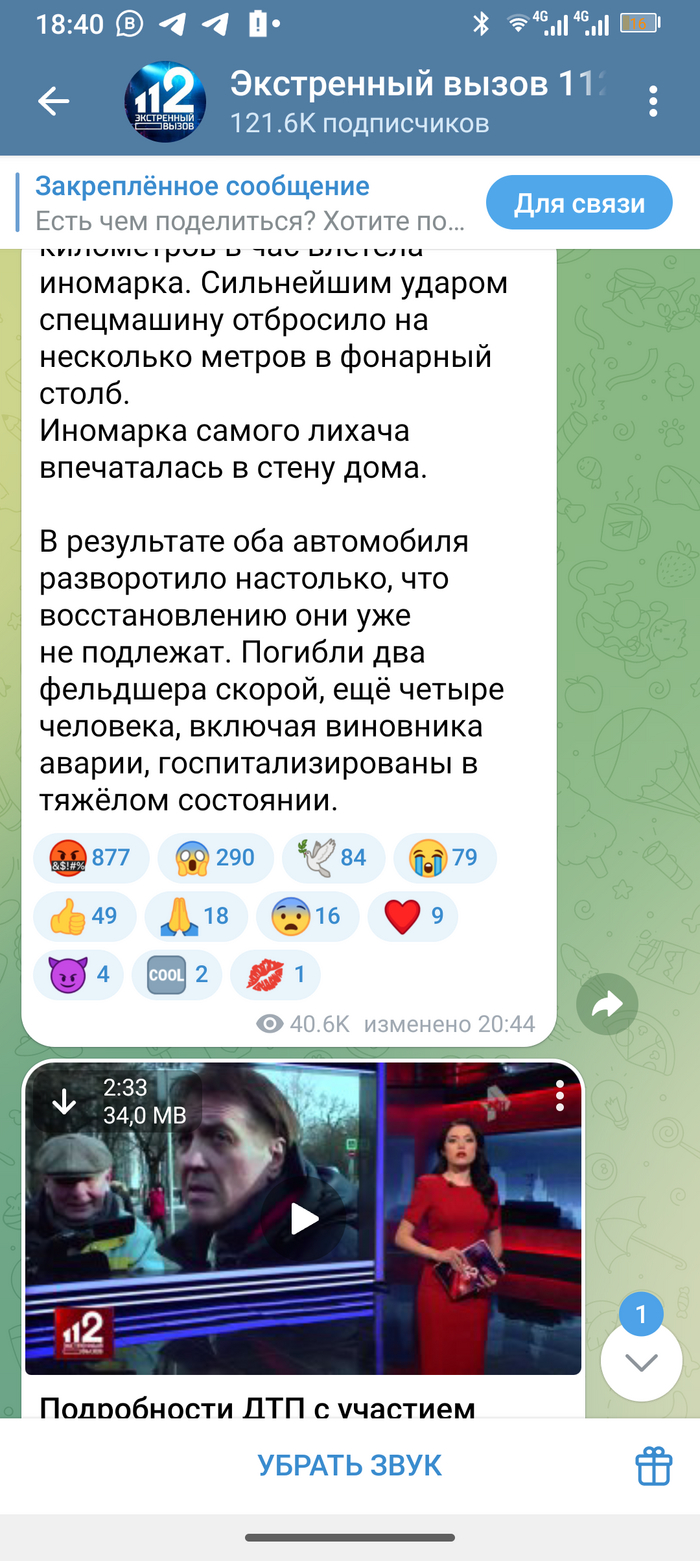Tap the COOL reaction with 2

pyautogui.click(x=176, y=973)
